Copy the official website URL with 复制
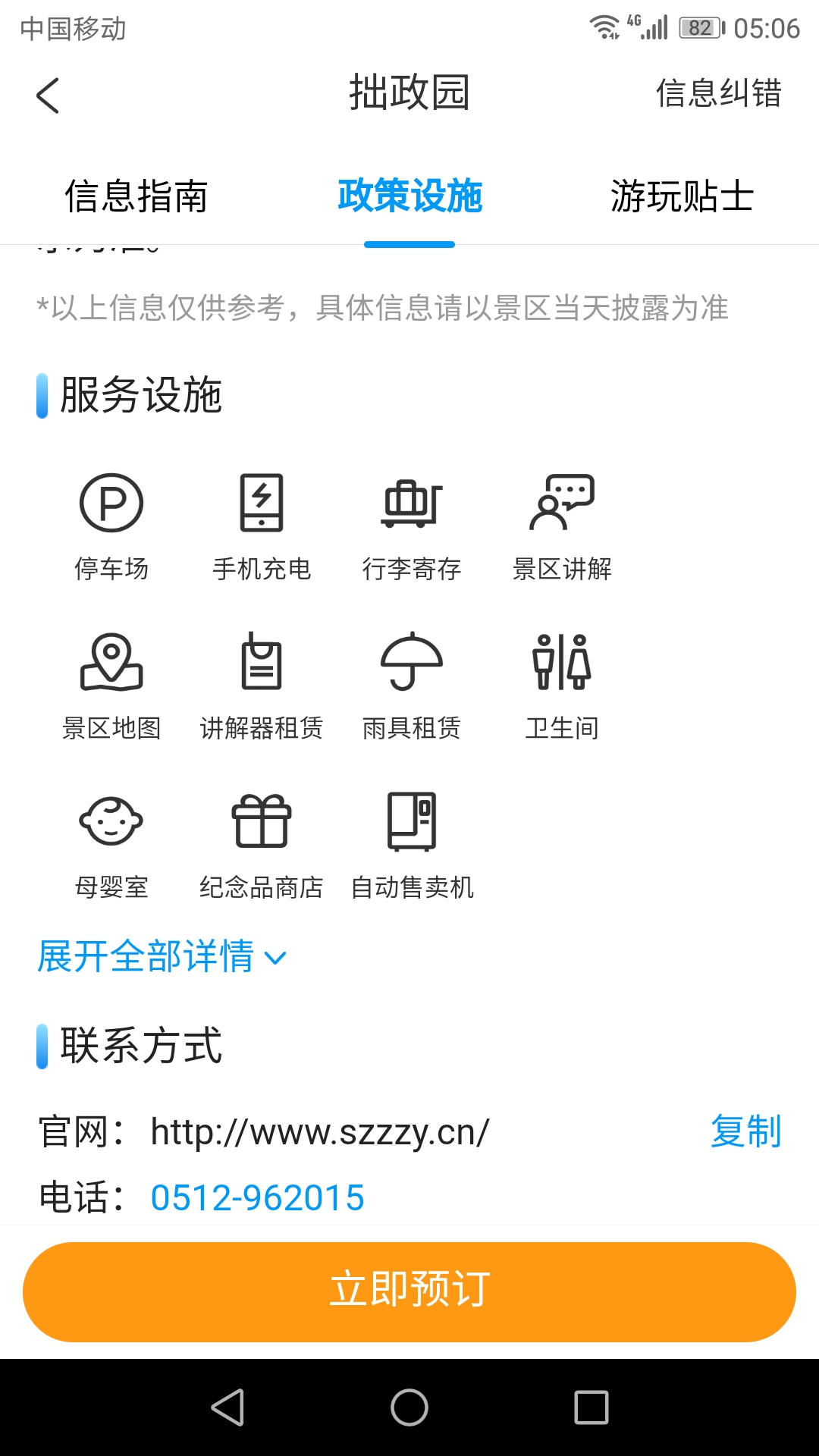Screen dimensions: 819x1456 coord(745,1131)
